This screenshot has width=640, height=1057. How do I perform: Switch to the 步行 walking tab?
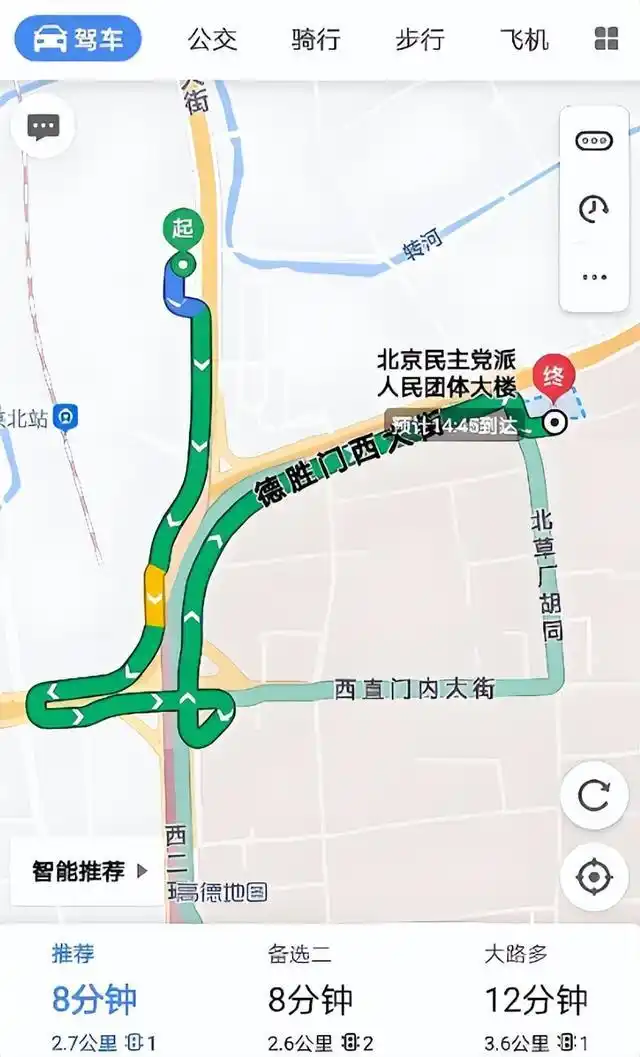420,39
